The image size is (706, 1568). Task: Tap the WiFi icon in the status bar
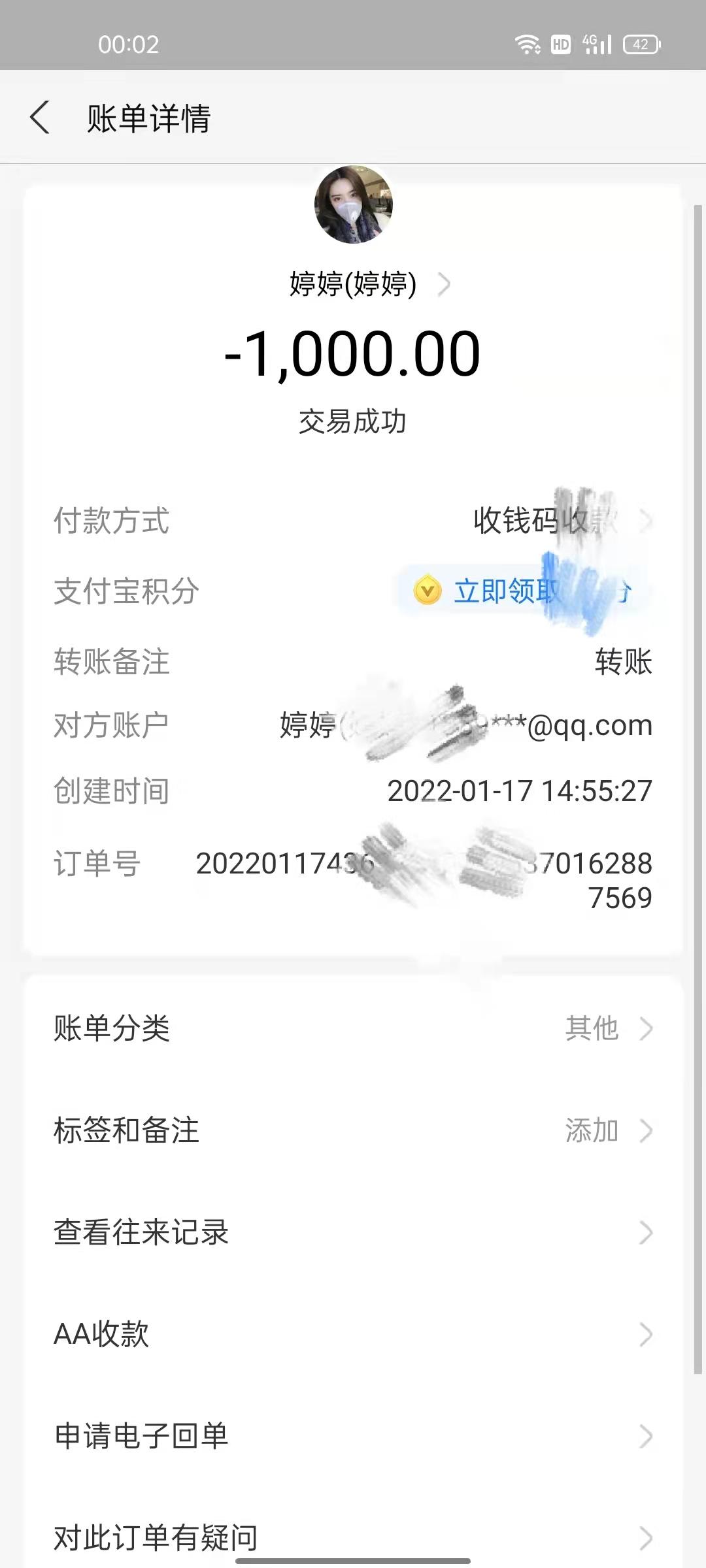527,44
